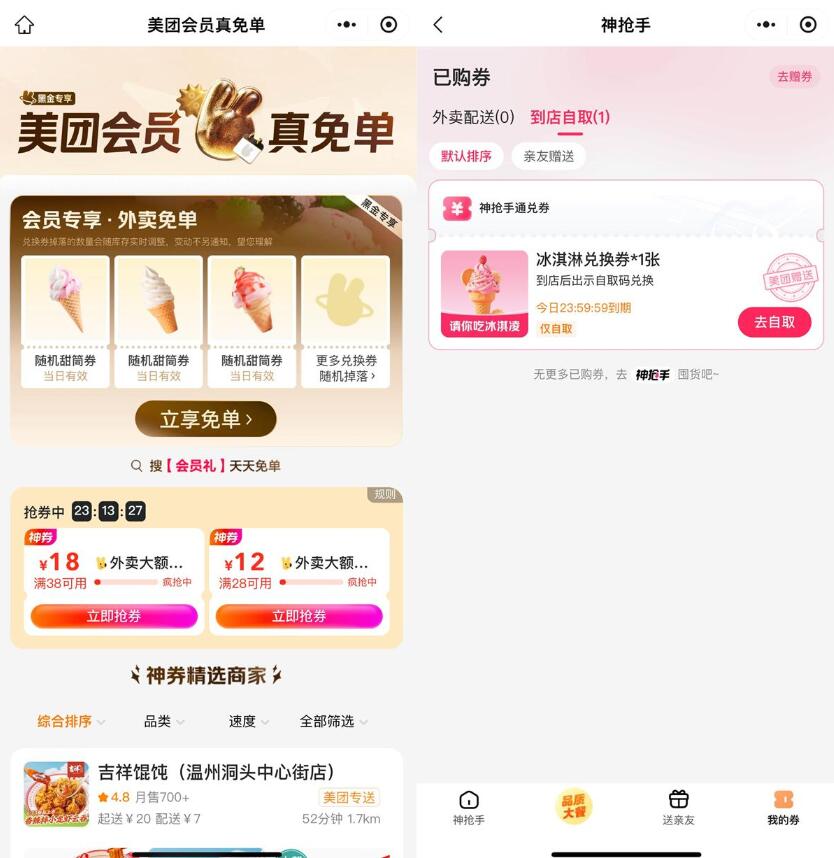Tap the home icon beside 美团会员真免单
Image resolution: width=834 pixels, height=858 pixels.
tap(24, 25)
